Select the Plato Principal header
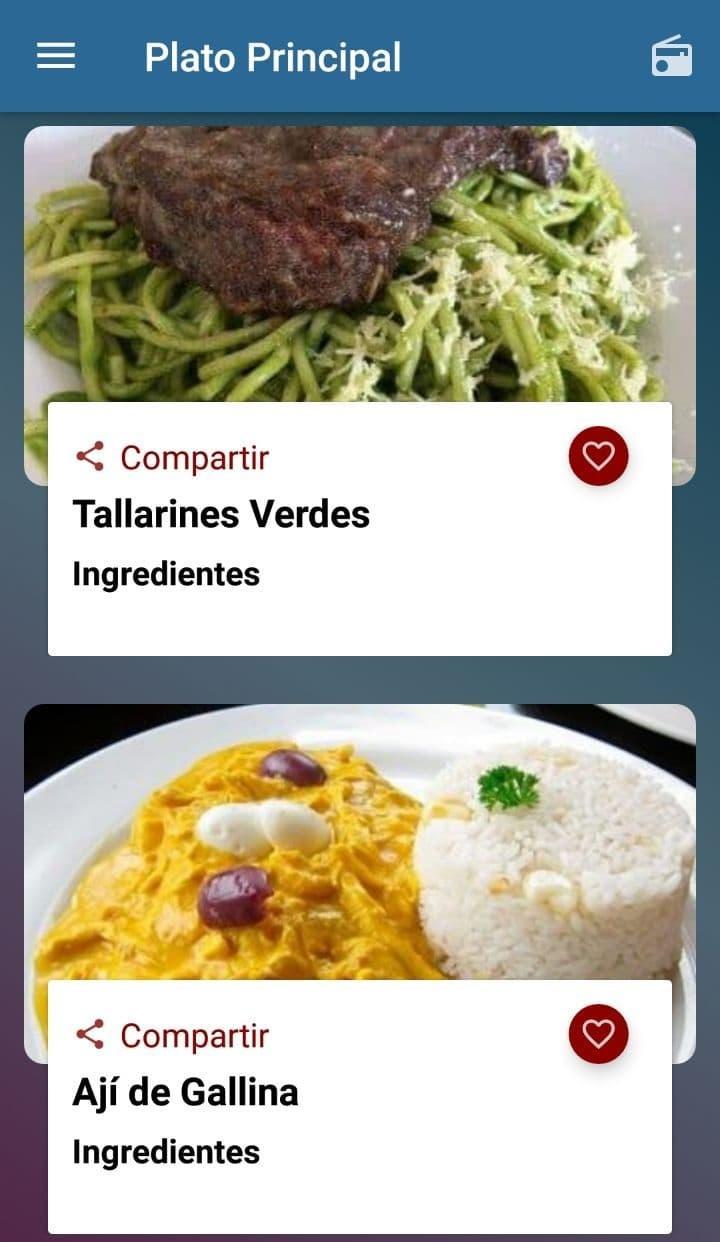The width and height of the screenshot is (720, 1242). (273, 57)
